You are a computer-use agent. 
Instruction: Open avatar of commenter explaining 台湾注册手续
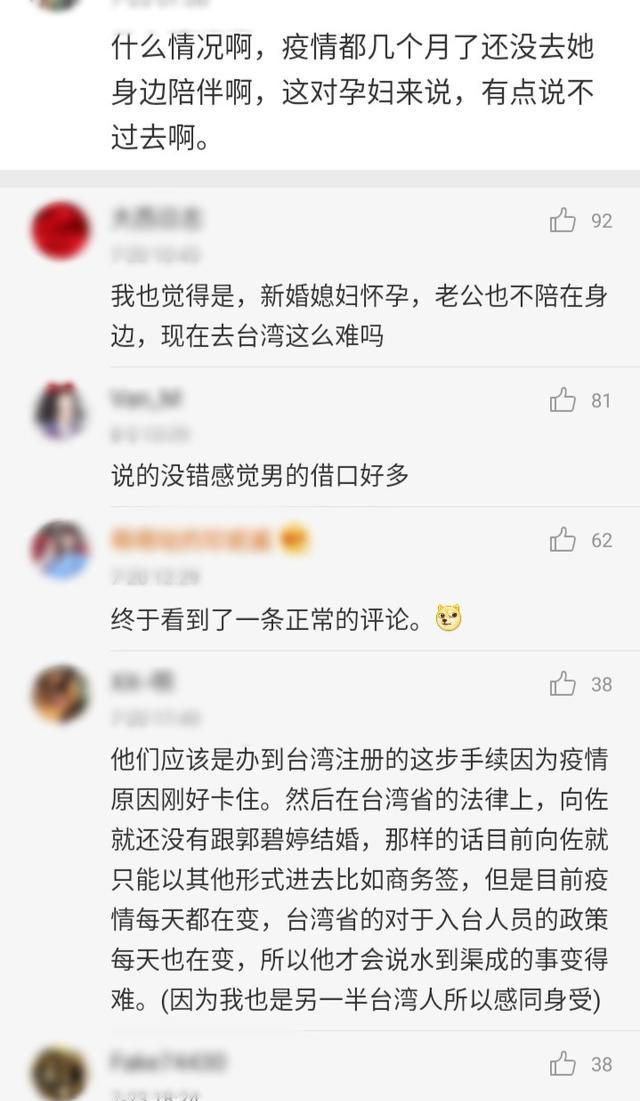point(61,694)
